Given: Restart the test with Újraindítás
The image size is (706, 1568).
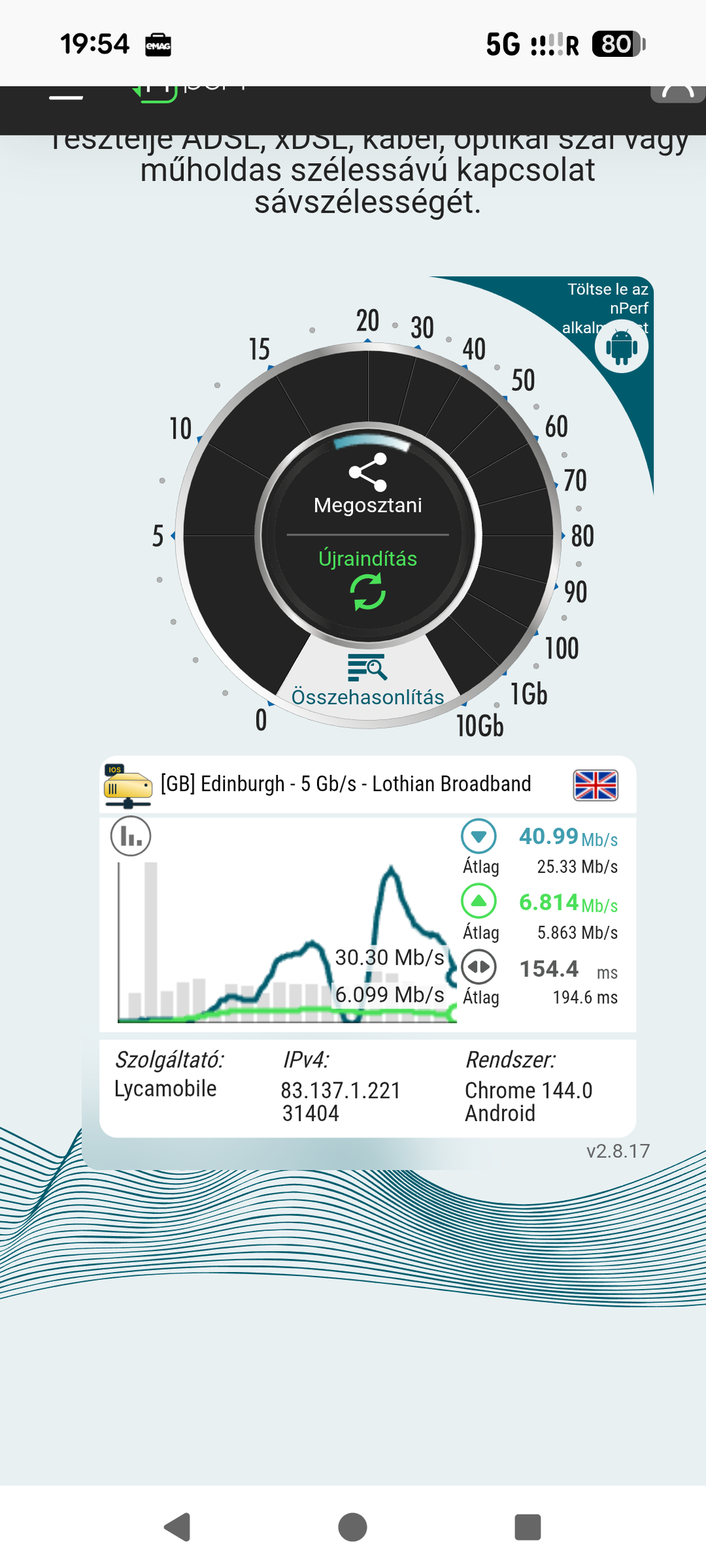Looking at the screenshot, I should [x=367, y=578].
